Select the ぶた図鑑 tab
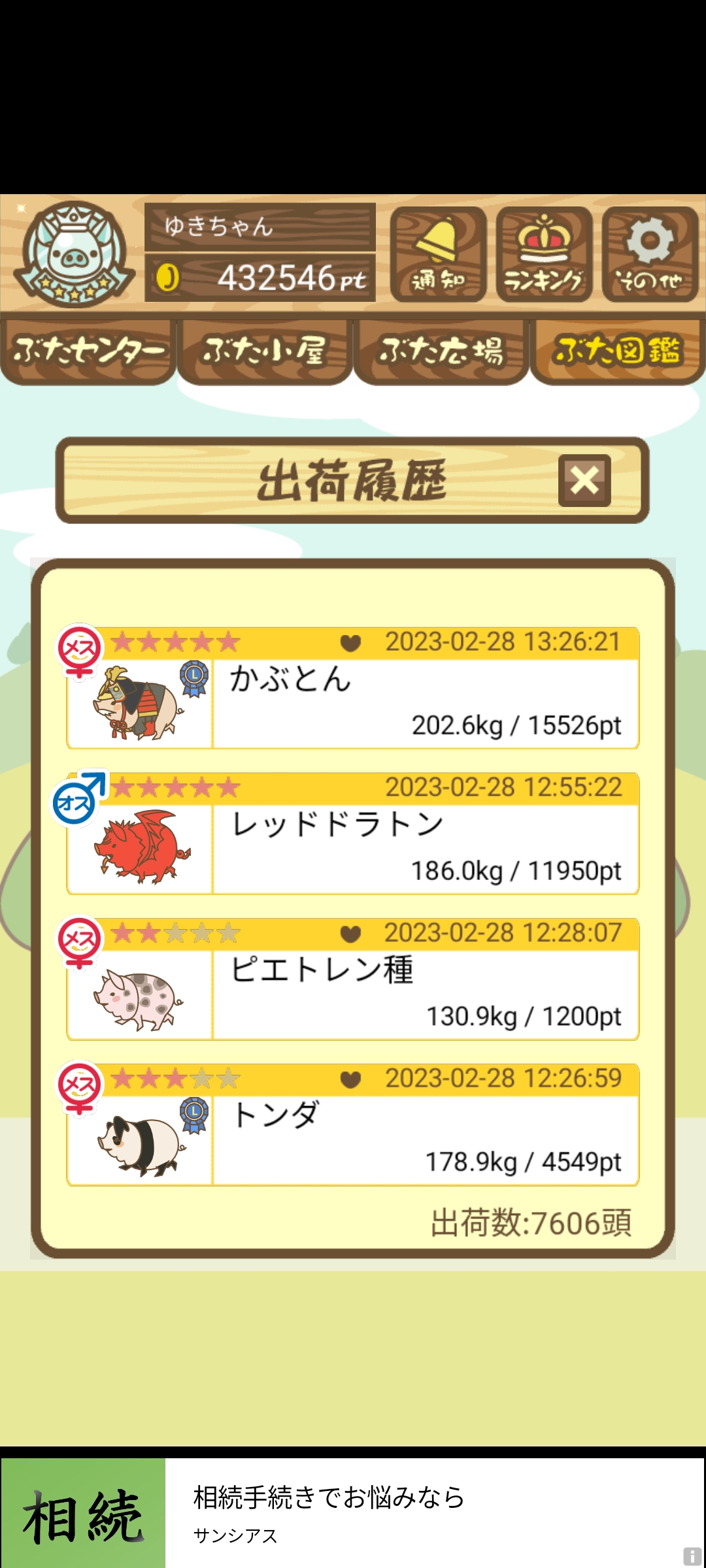Viewport: 706px width, 1568px height. 617,351
